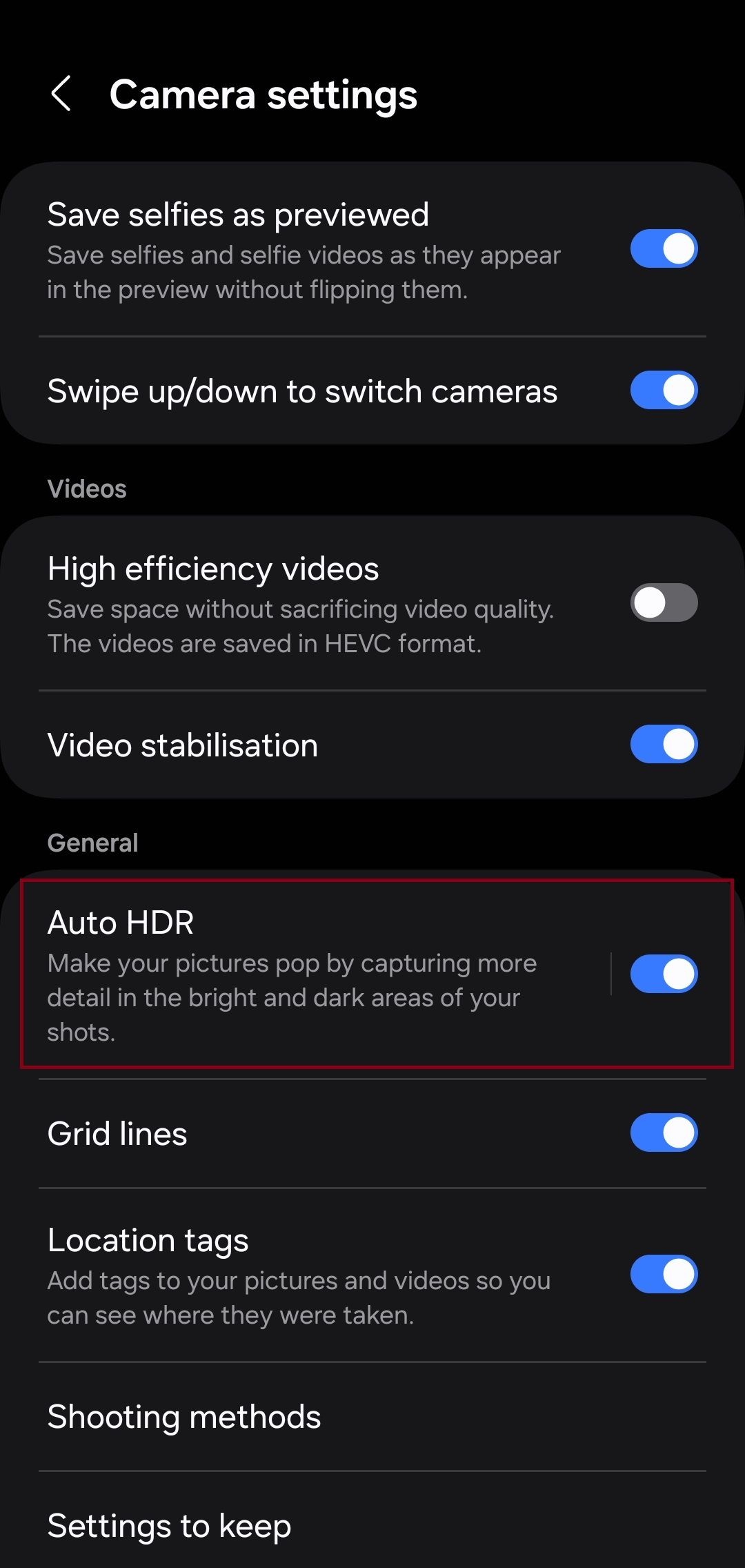The image size is (745, 1568).
Task: Open Settings to keep
Action: [x=372, y=1522]
